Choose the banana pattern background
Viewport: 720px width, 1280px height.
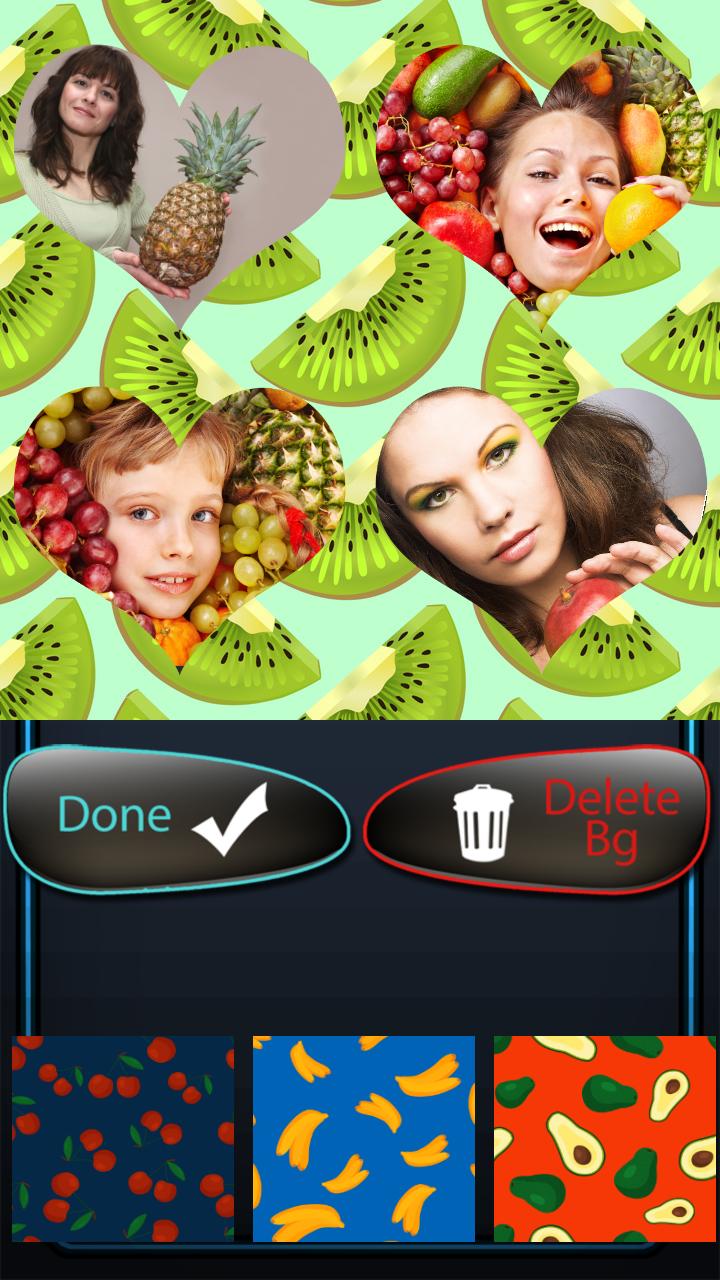363,1138
